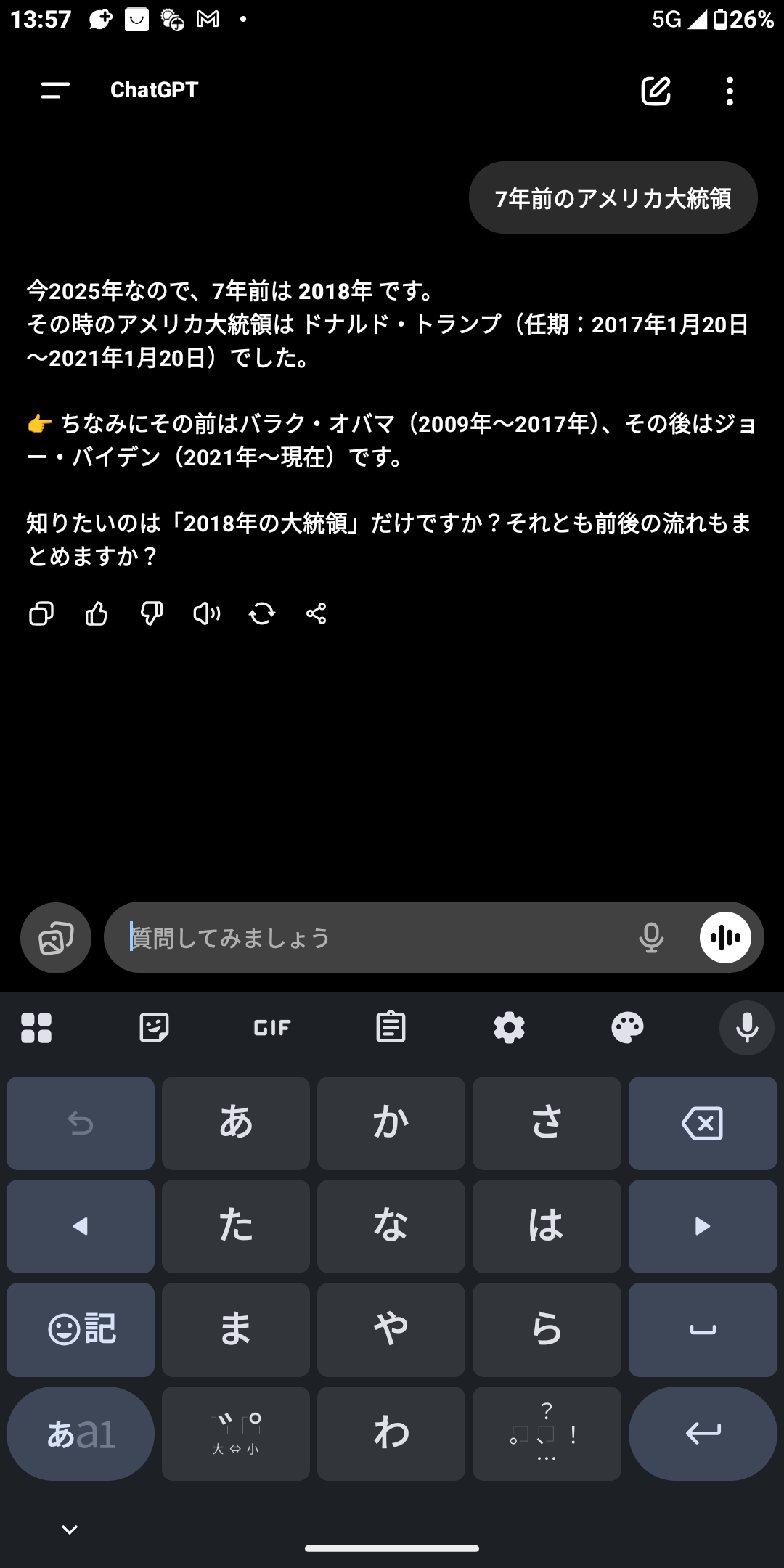Open the keyboard GIF picker

(272, 1028)
